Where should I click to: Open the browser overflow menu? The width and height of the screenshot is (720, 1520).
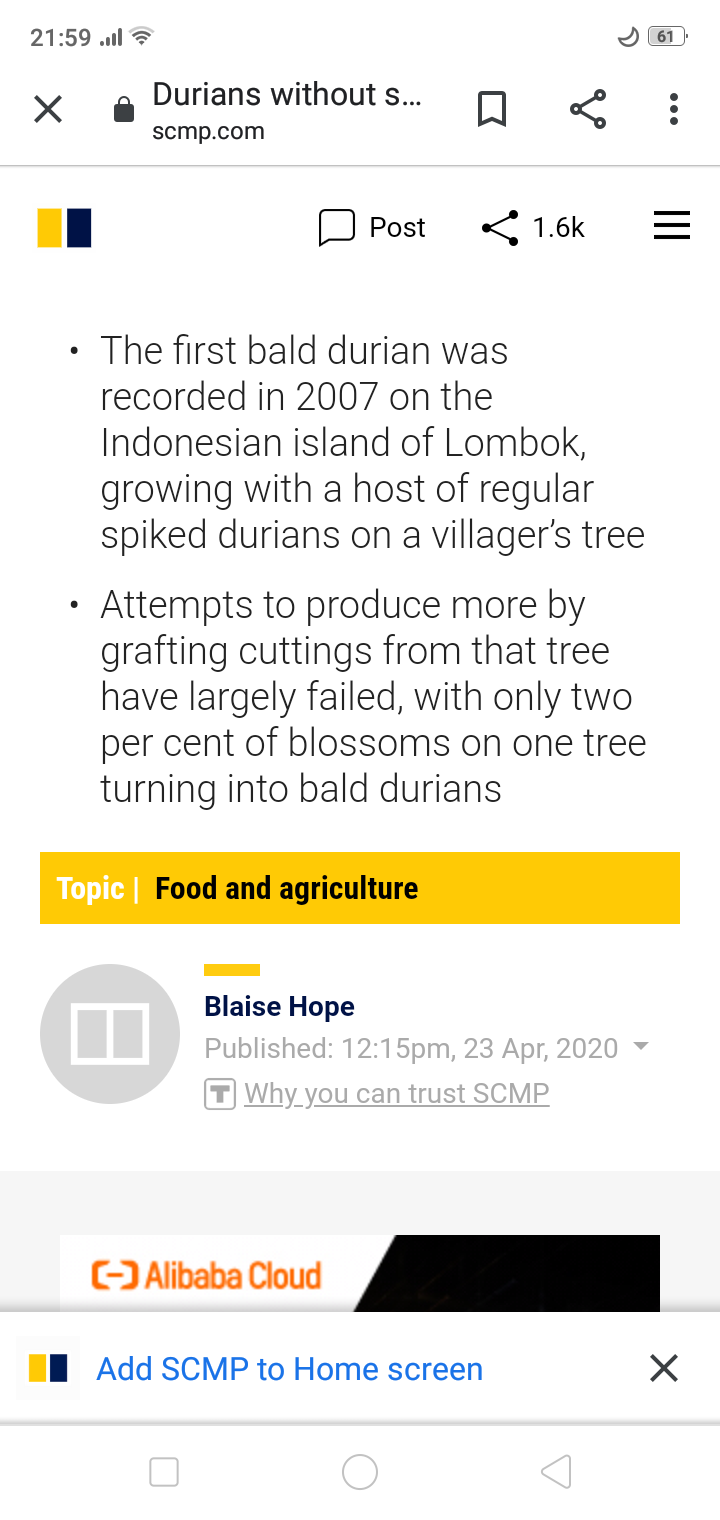click(674, 109)
